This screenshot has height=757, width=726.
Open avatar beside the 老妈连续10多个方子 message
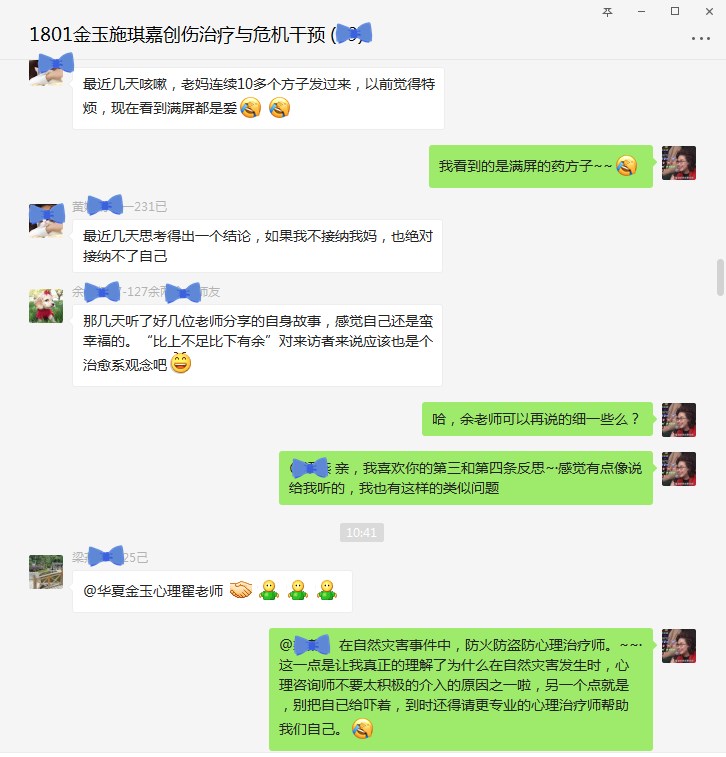(46, 69)
